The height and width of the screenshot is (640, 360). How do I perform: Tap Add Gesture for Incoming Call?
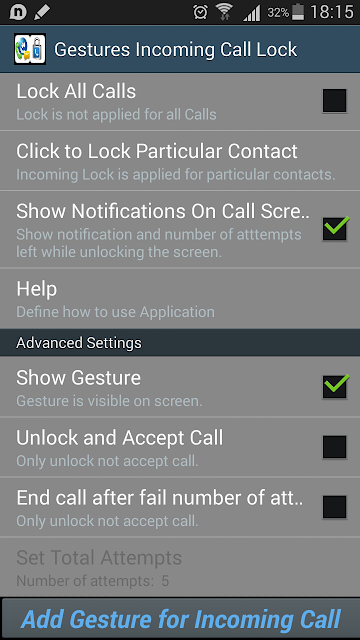coord(180,619)
